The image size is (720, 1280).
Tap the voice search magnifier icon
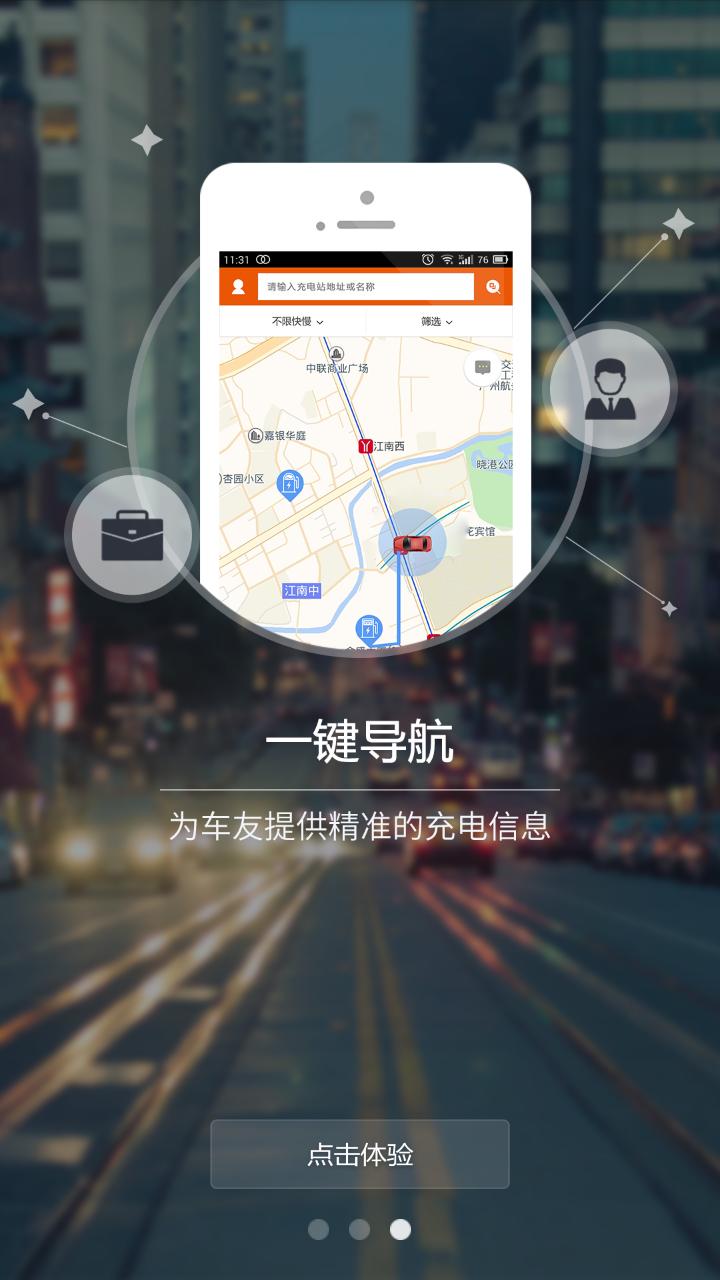[493, 287]
